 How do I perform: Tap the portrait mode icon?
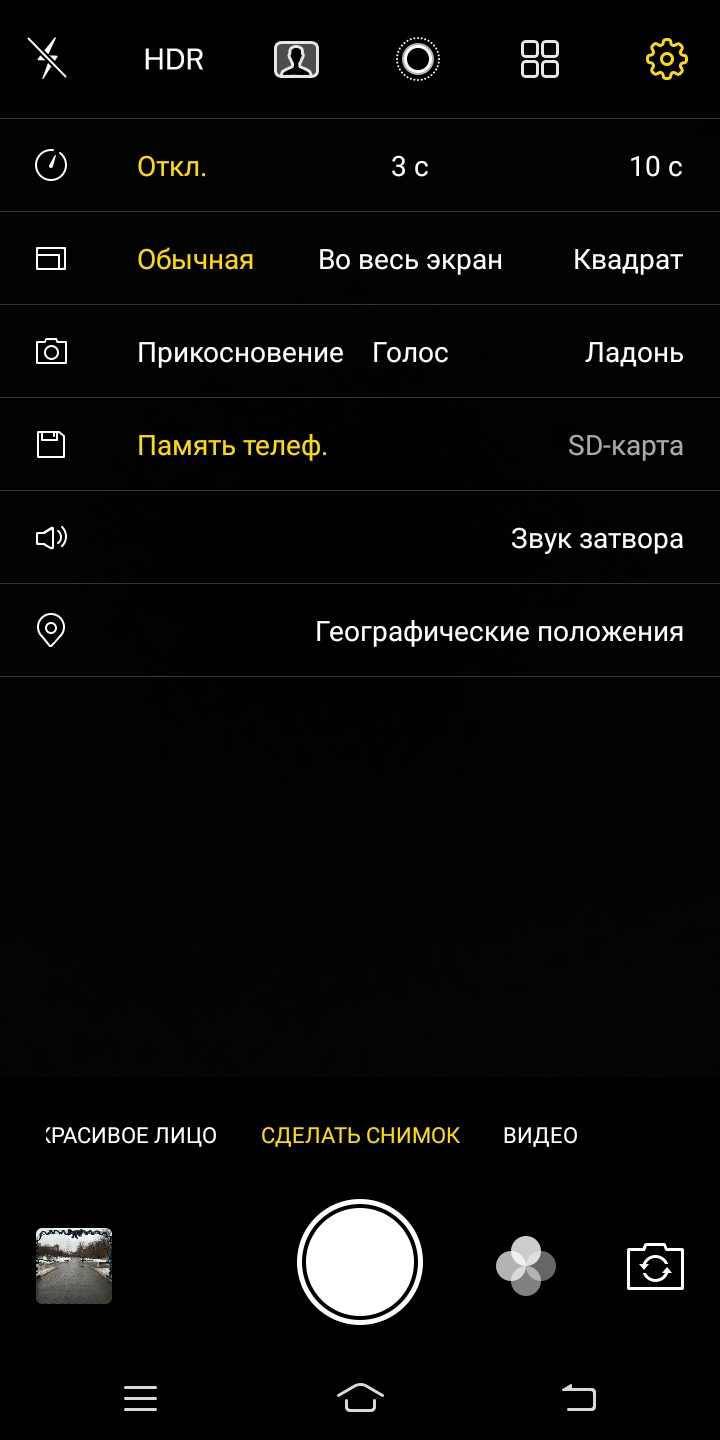click(296, 60)
